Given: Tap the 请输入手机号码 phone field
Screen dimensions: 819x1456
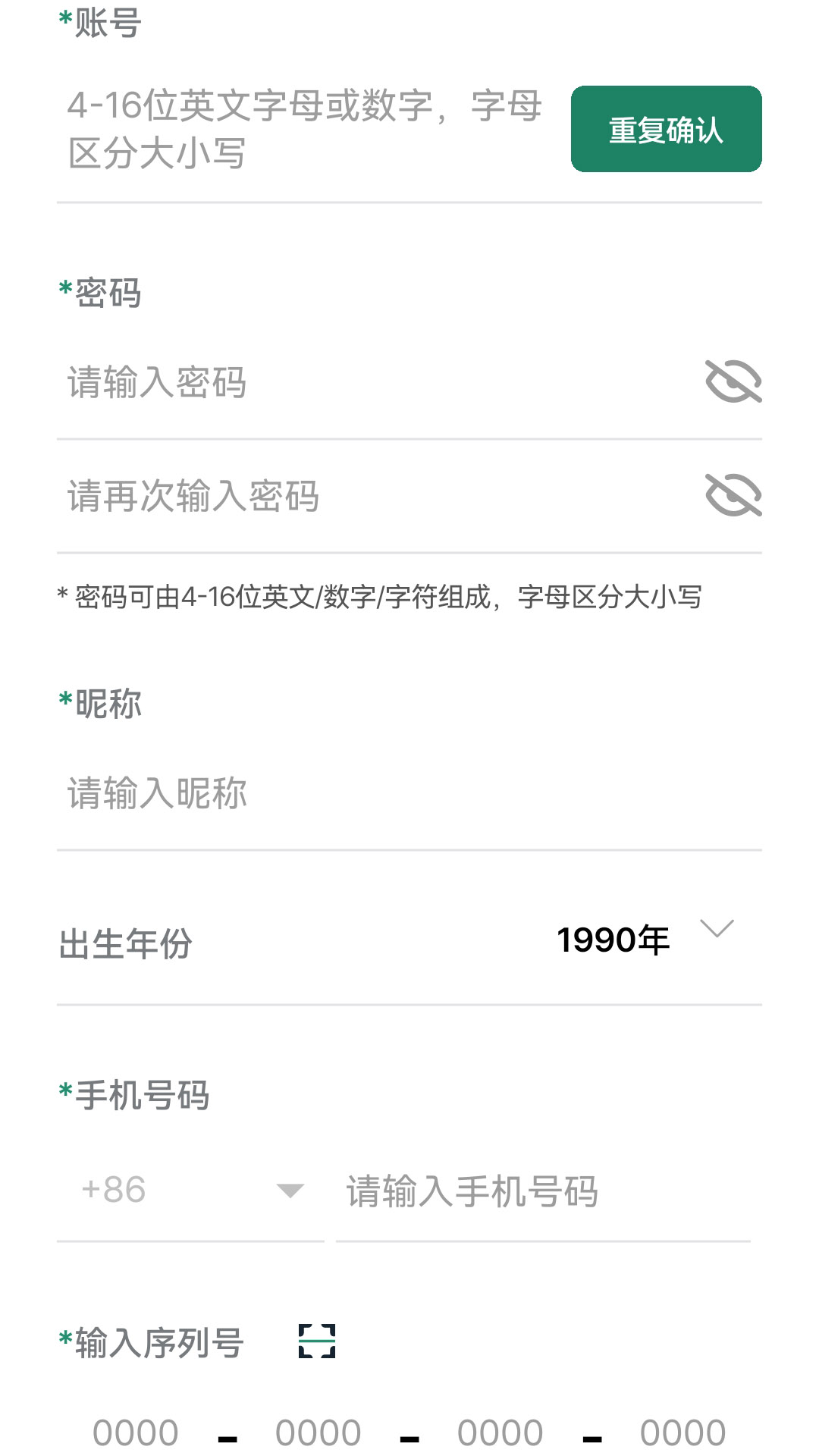Looking at the screenshot, I should (x=542, y=1191).
